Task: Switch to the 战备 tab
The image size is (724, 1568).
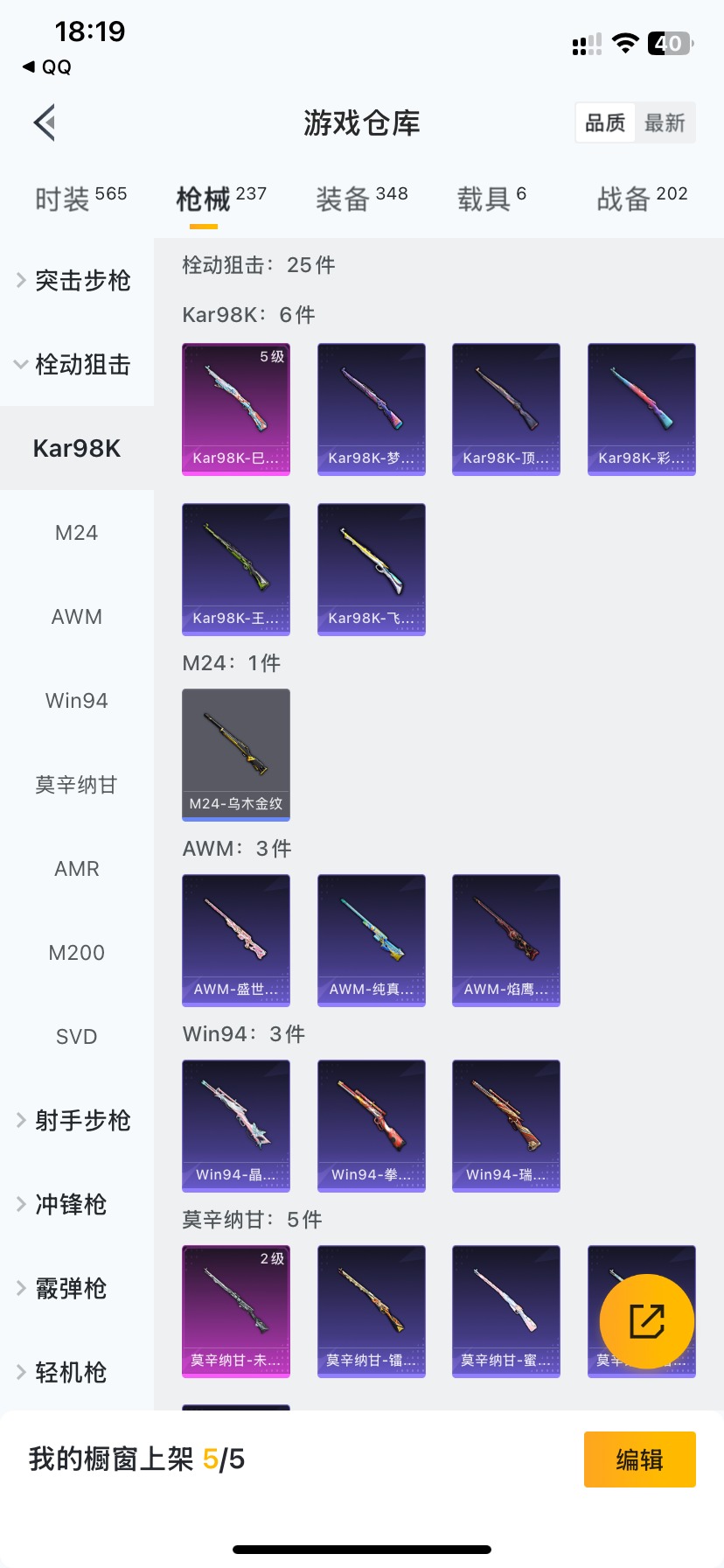Action: tap(642, 199)
